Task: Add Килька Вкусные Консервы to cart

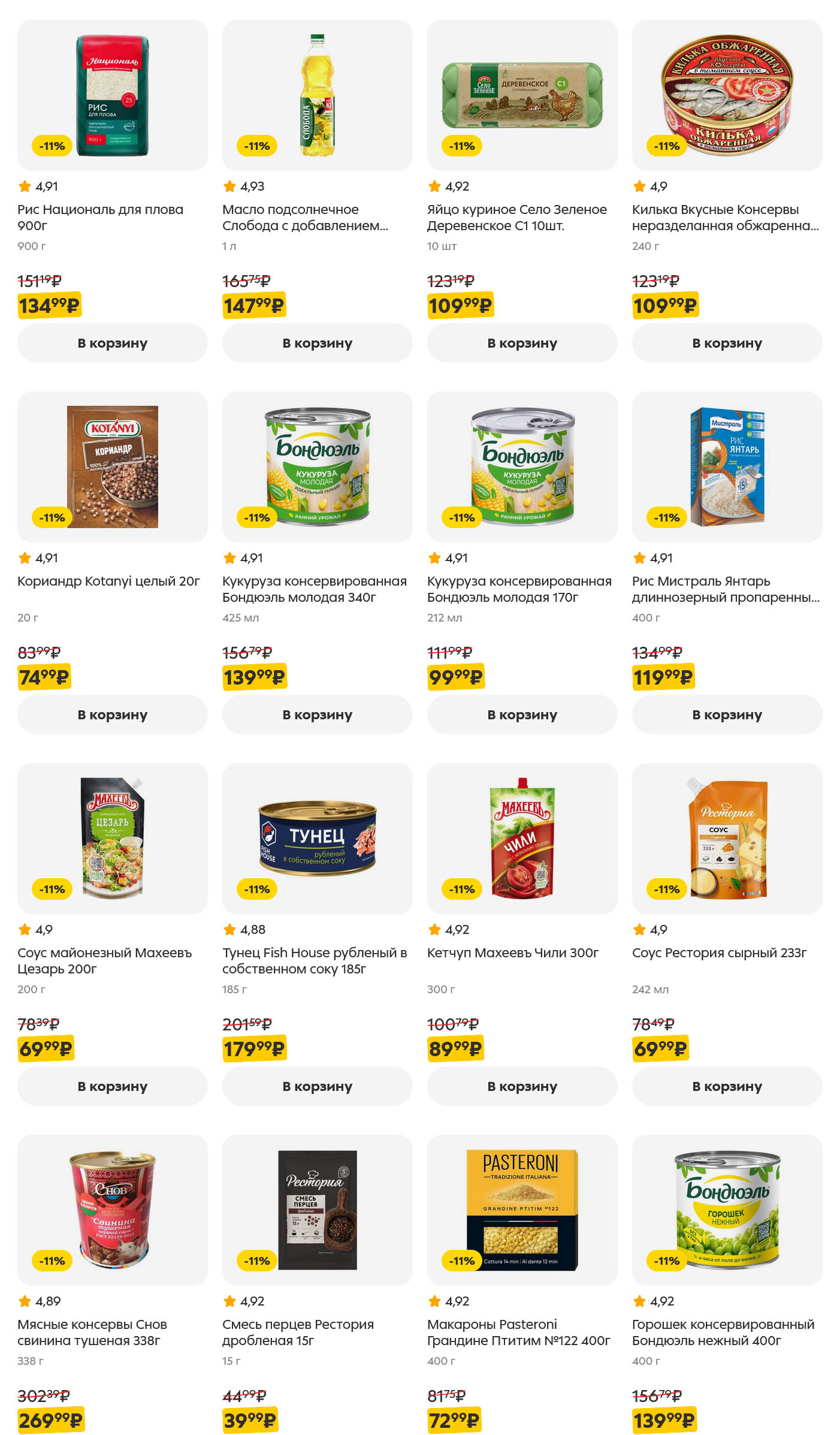Action: [x=727, y=343]
